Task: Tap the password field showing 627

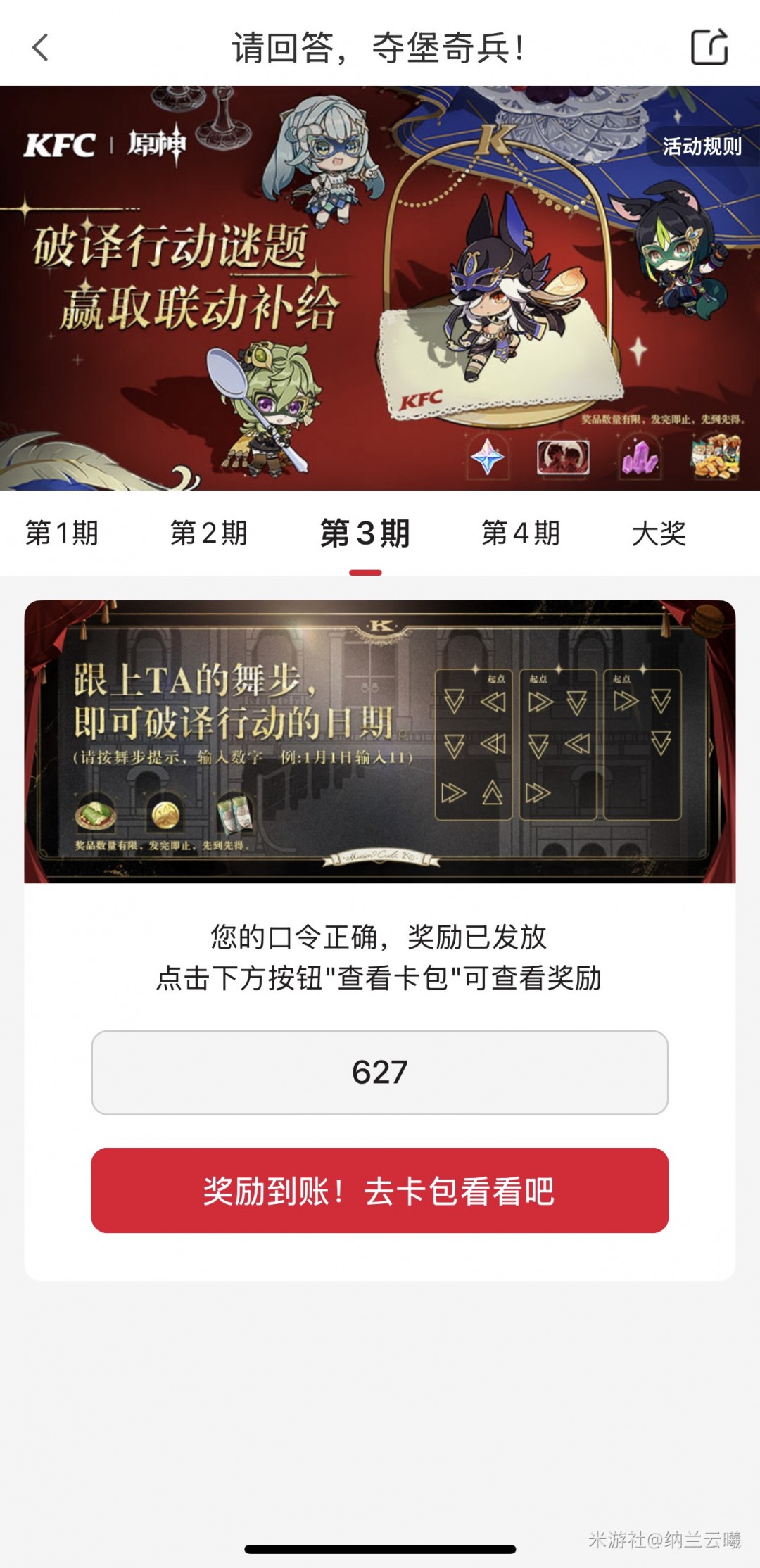Action: coord(380,1073)
